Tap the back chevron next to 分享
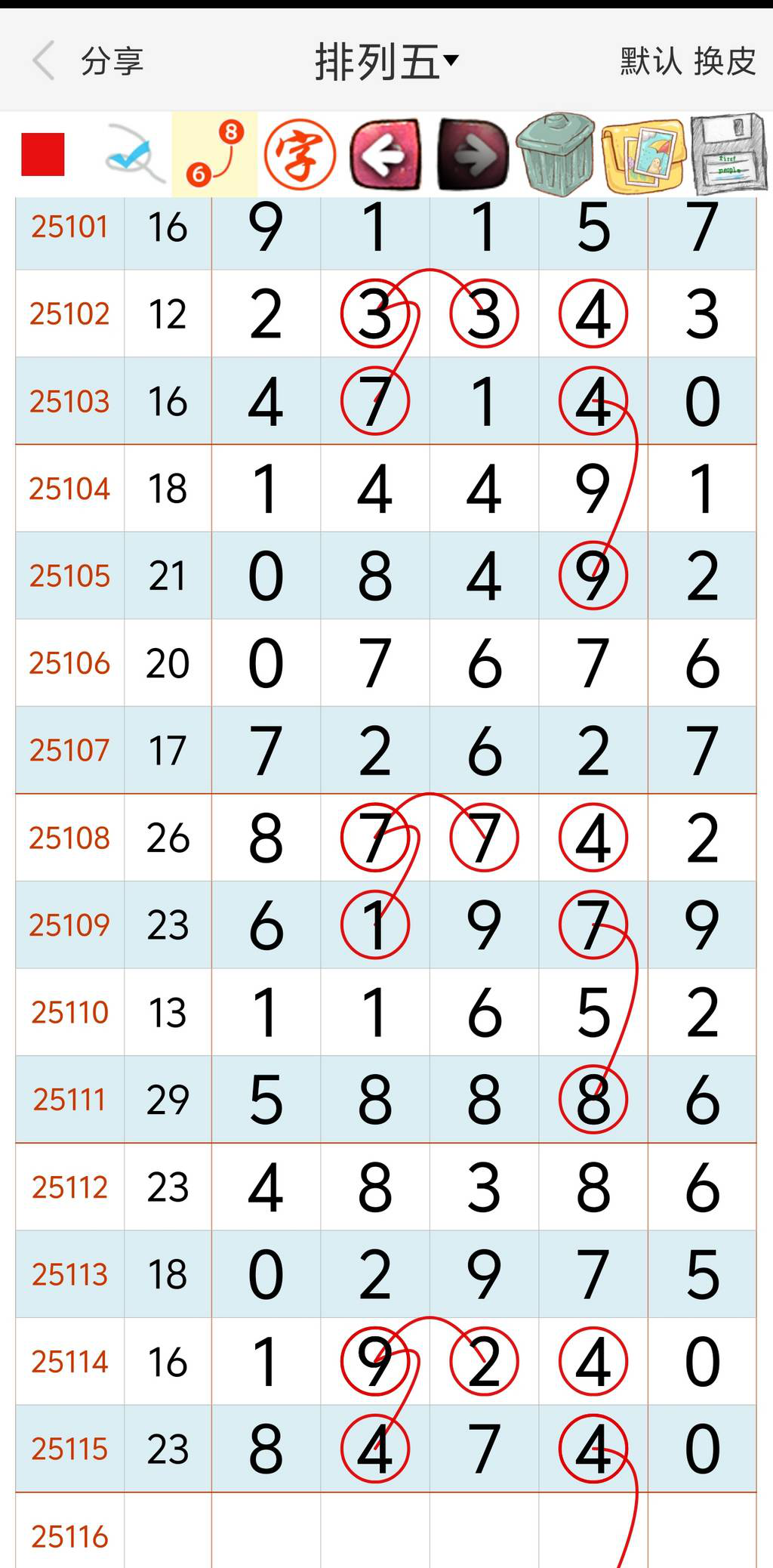This screenshot has width=773, height=1568. point(44,62)
